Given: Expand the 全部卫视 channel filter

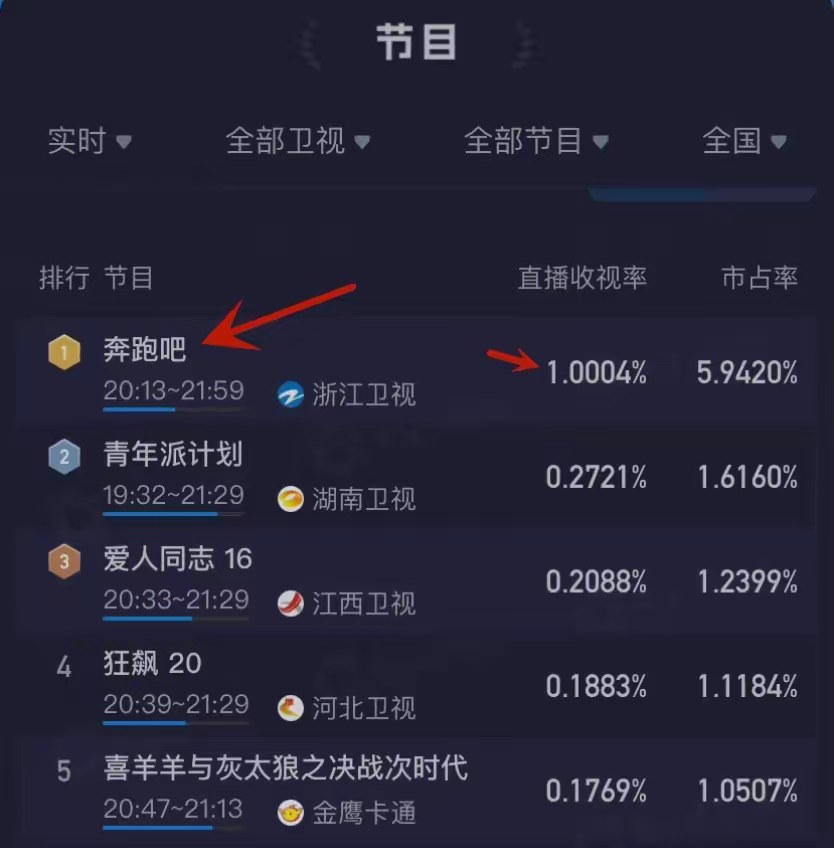Looking at the screenshot, I should pyautogui.click(x=297, y=142).
